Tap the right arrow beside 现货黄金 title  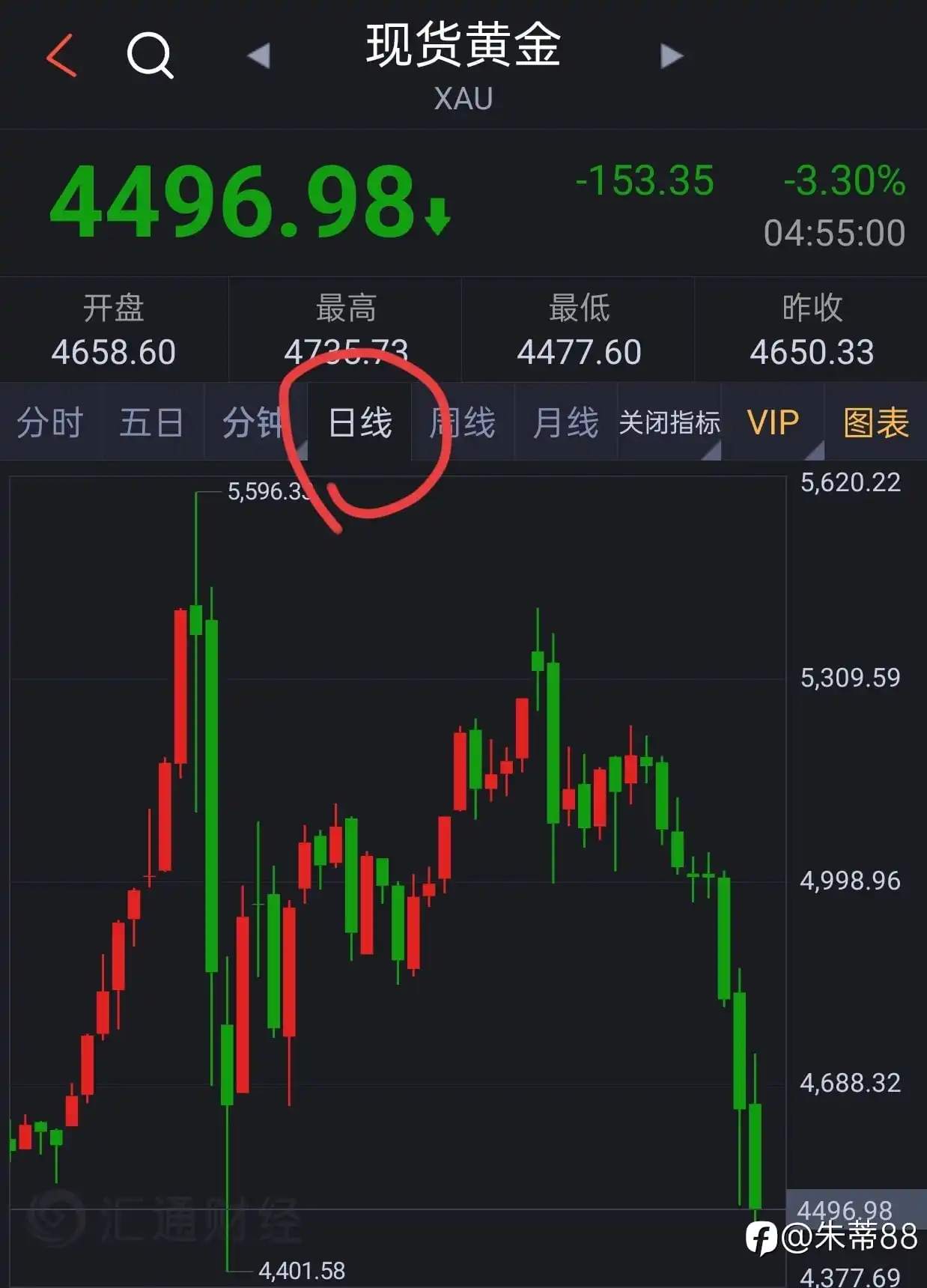pos(669,55)
